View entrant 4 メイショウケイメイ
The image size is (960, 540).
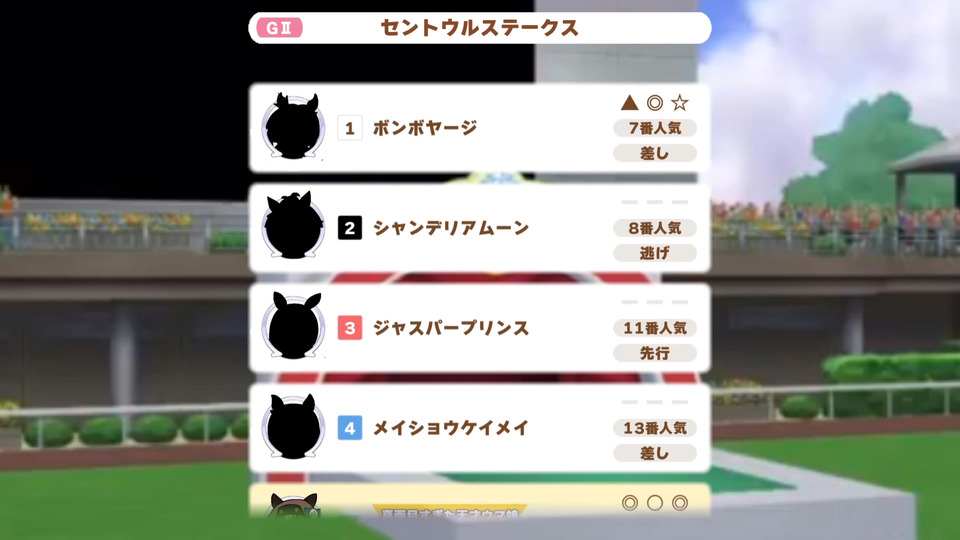[x=479, y=428]
